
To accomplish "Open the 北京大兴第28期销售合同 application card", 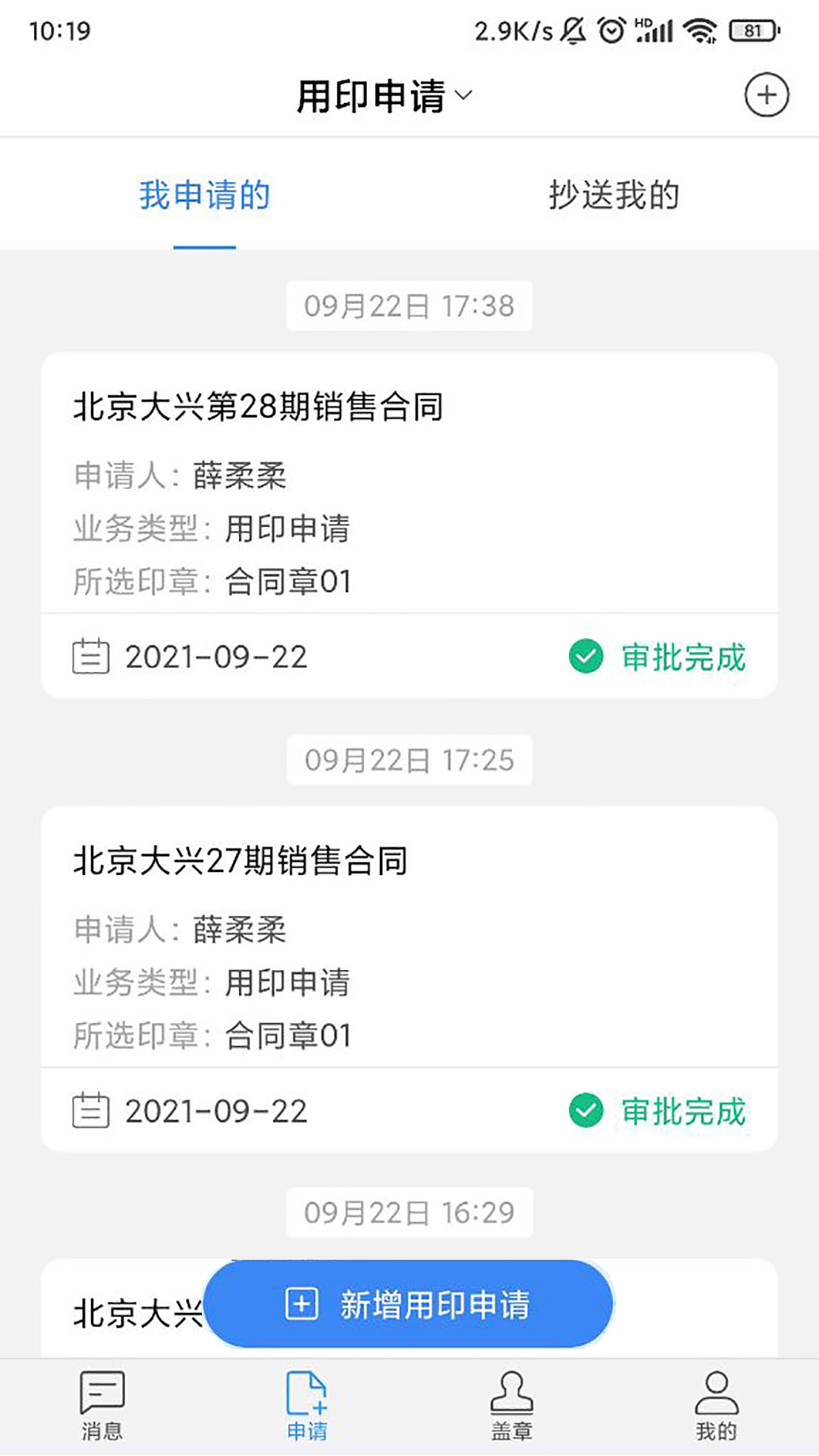I will point(409,493).
